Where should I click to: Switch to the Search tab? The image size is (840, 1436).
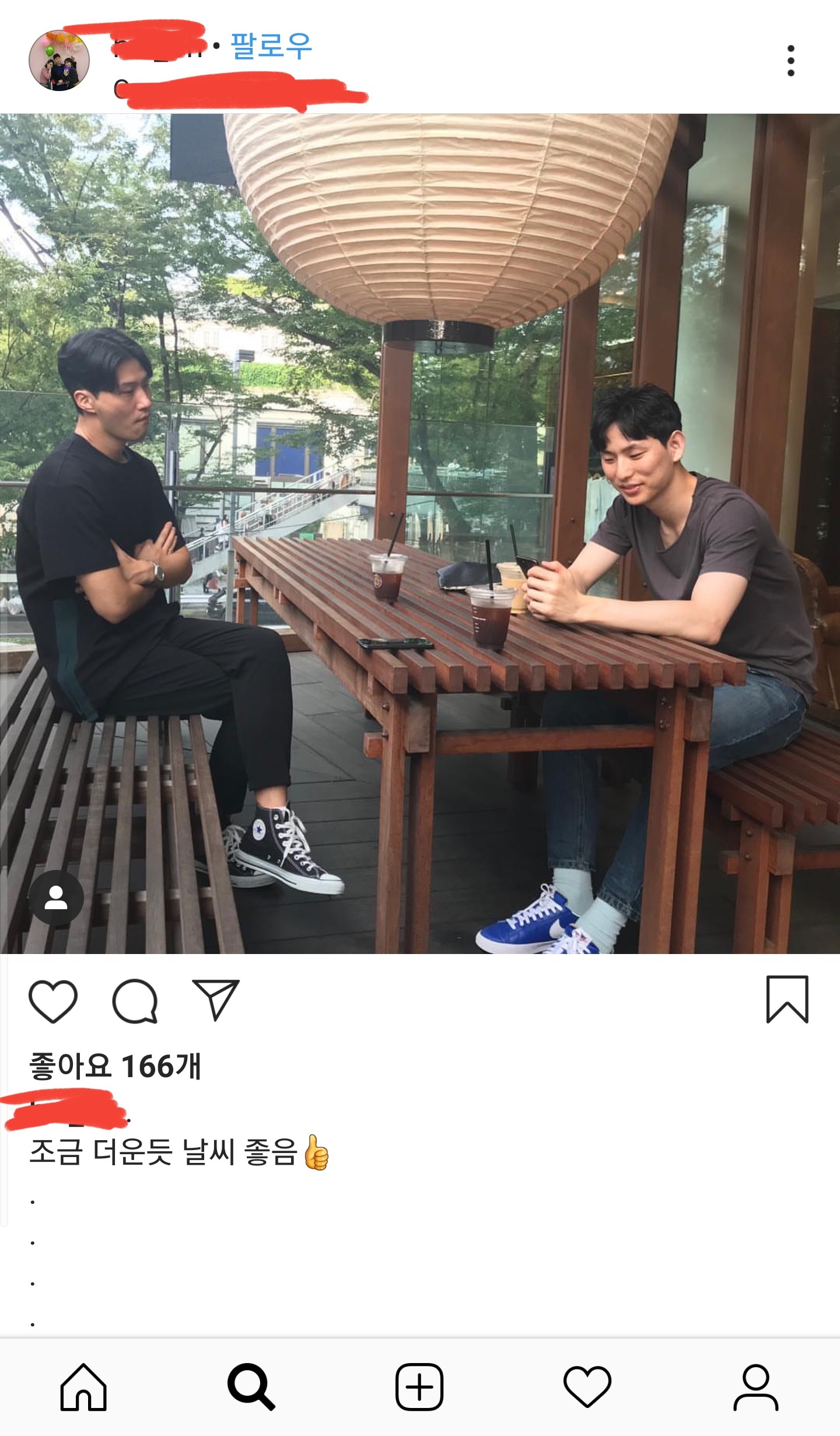[x=251, y=1387]
